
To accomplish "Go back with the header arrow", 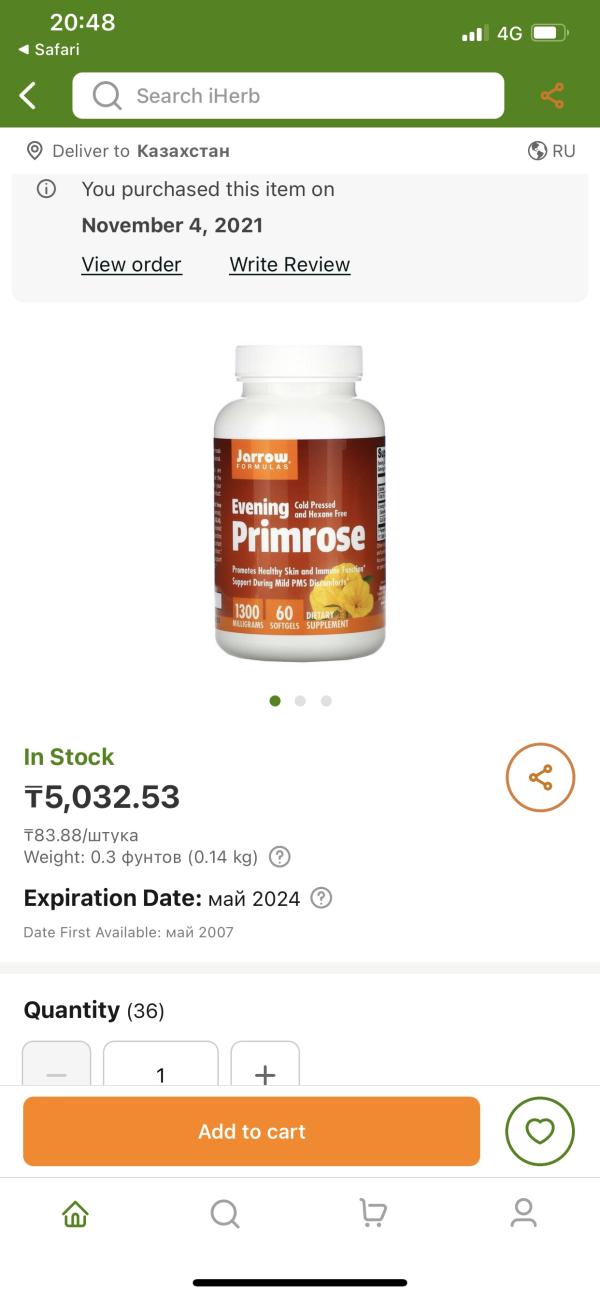I will tap(28, 96).
